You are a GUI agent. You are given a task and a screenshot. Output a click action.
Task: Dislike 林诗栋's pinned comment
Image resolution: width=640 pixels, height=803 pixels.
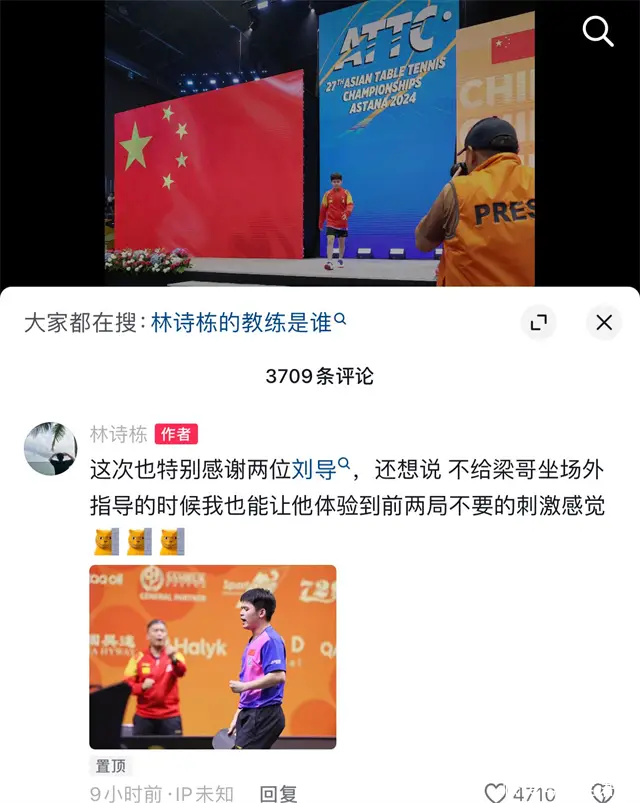click(x=602, y=793)
